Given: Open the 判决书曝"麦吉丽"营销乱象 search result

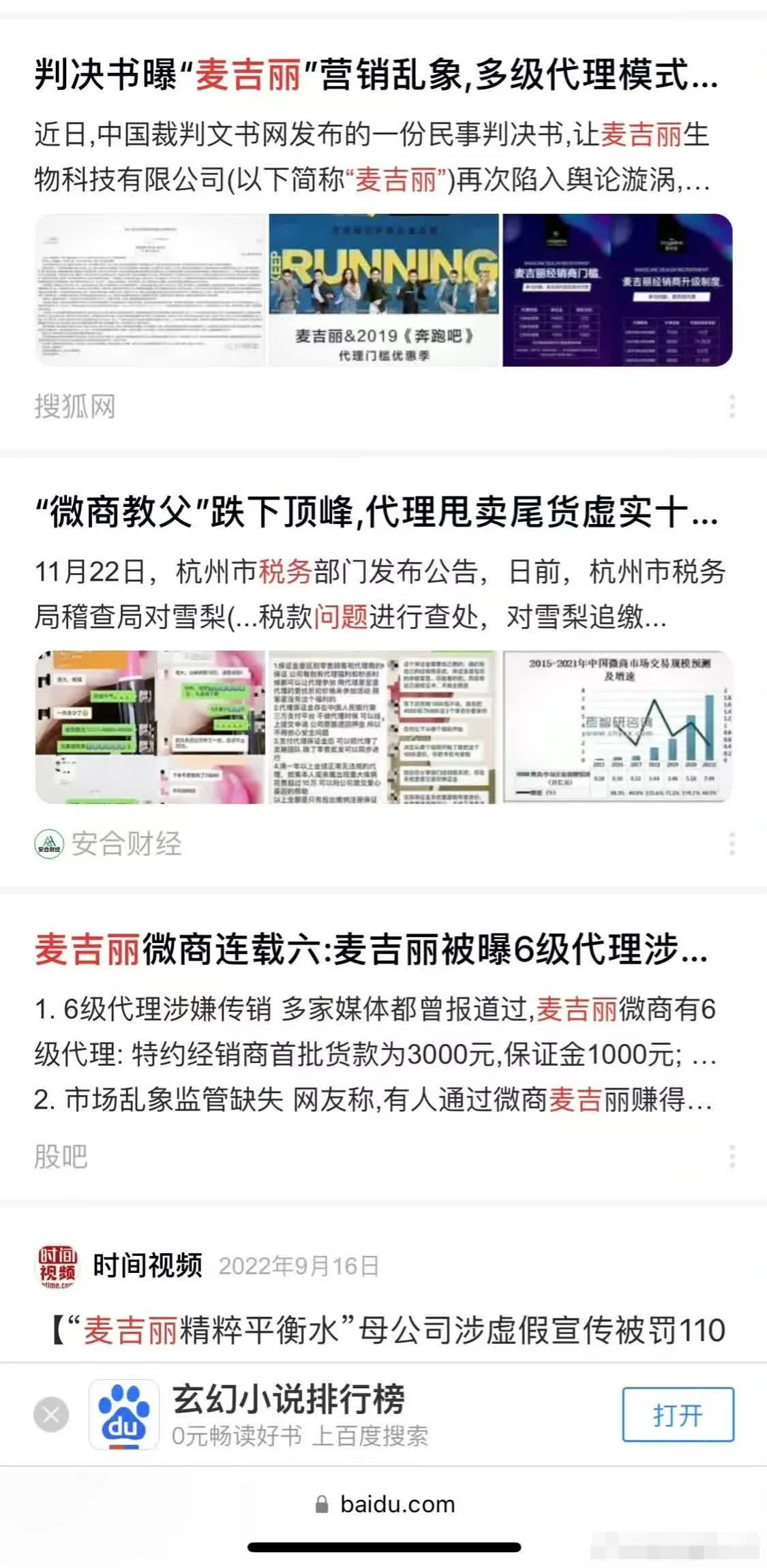Looking at the screenshot, I should pos(376,74).
